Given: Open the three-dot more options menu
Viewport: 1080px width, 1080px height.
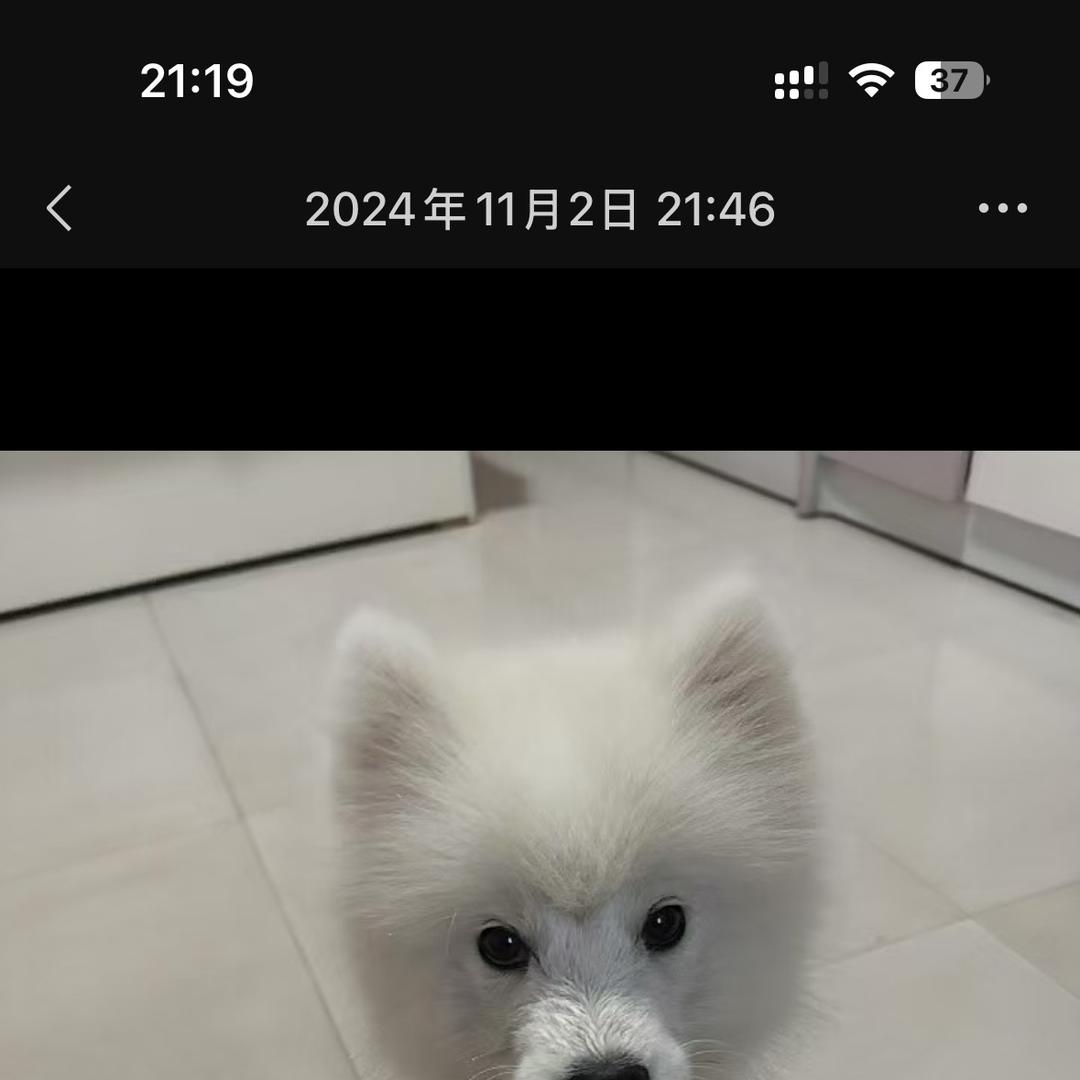Looking at the screenshot, I should pos(1002,209).
